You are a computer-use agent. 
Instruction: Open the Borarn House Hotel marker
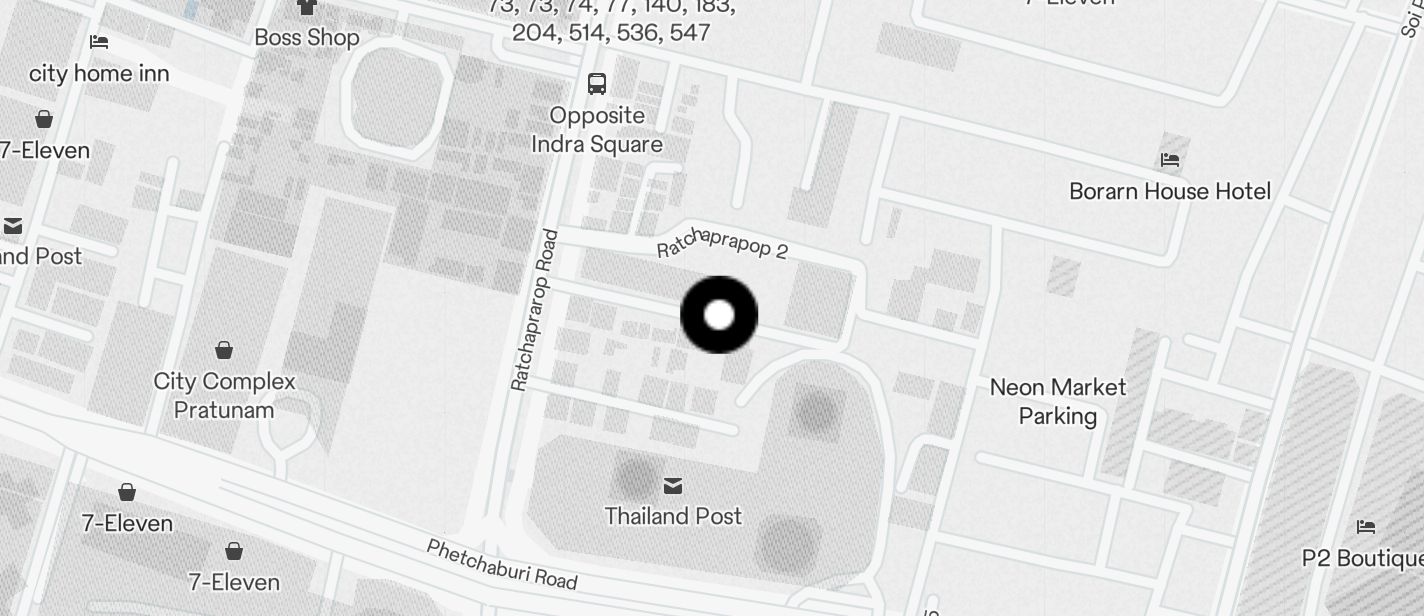(x=1169, y=160)
